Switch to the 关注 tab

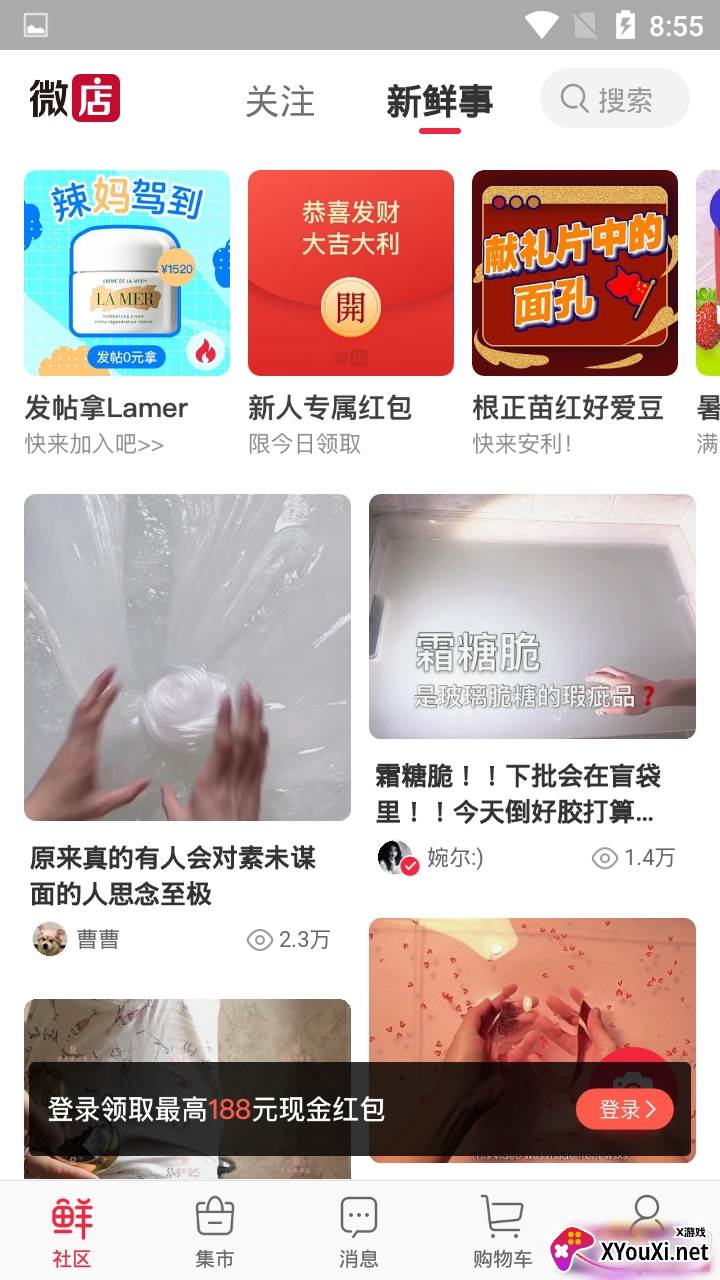280,101
